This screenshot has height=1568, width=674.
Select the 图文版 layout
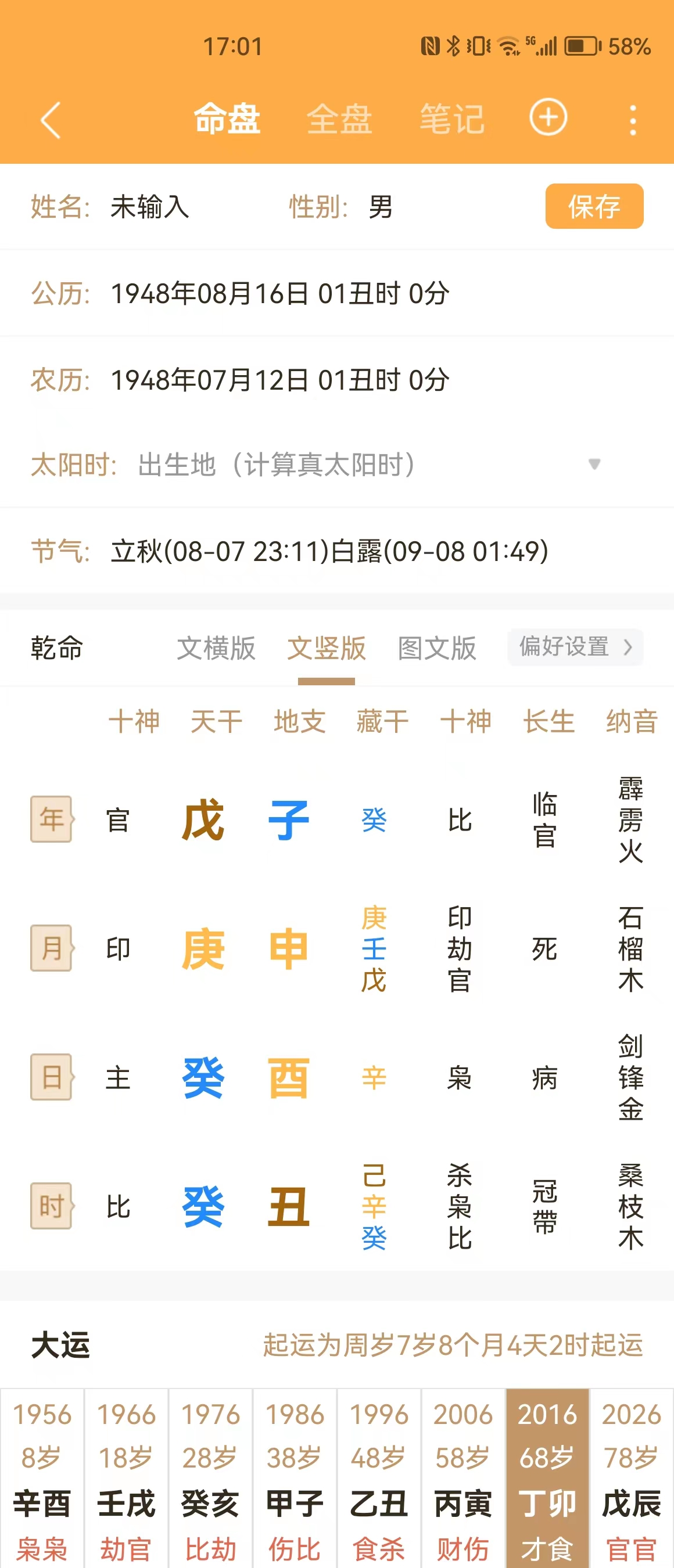coord(436,648)
